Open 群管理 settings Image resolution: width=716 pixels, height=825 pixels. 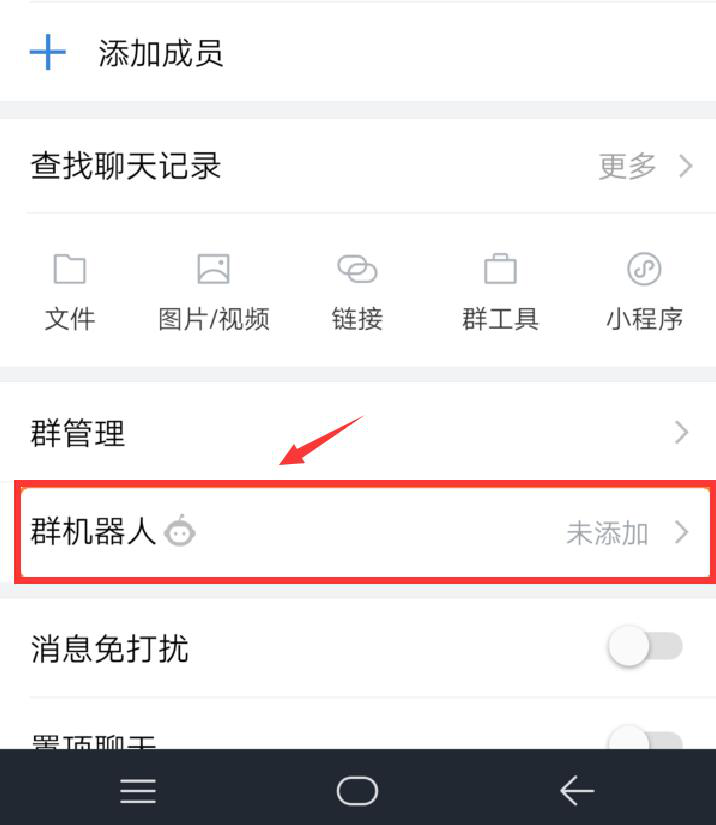point(357,433)
